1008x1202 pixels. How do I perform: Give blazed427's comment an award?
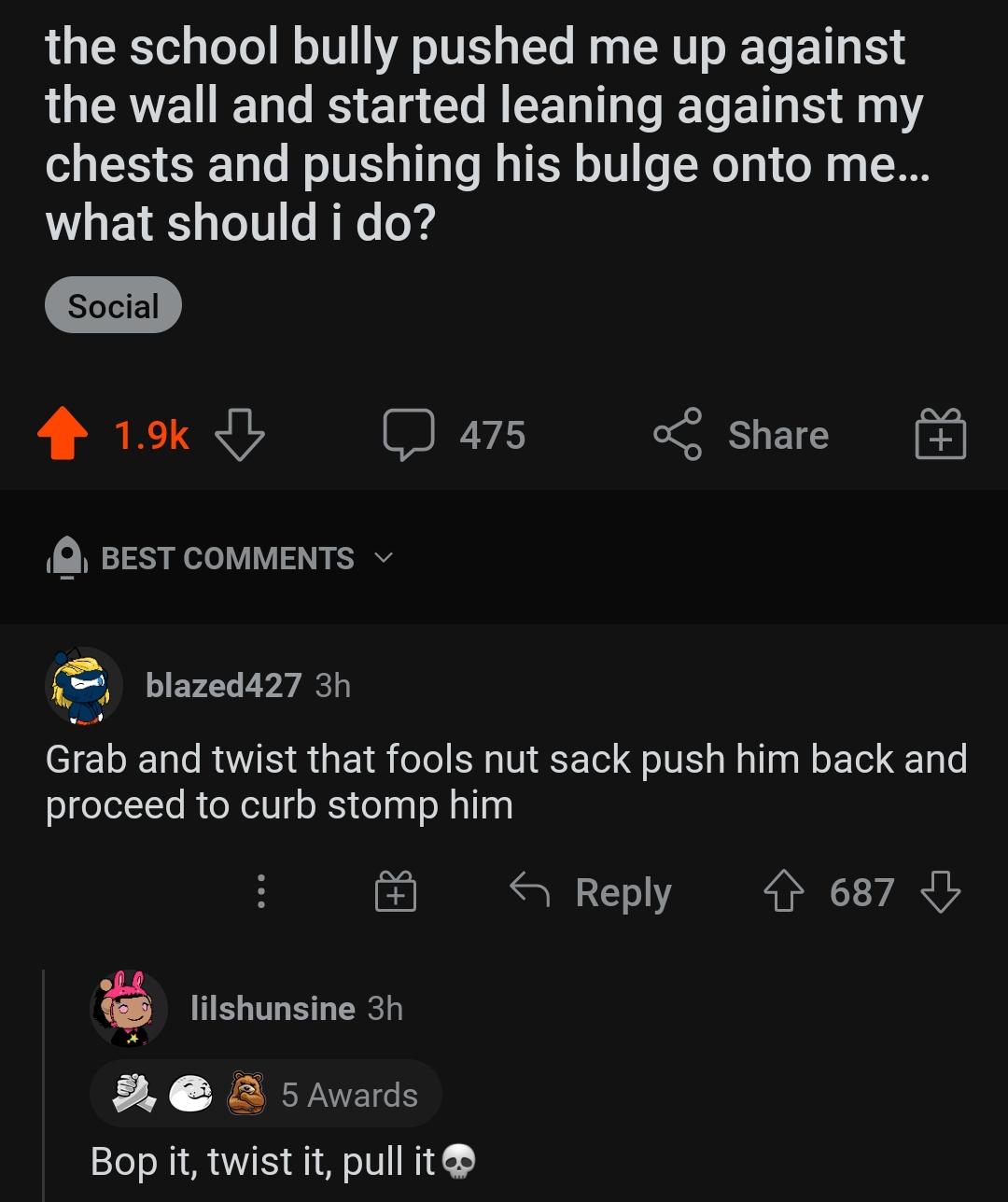coord(396,892)
